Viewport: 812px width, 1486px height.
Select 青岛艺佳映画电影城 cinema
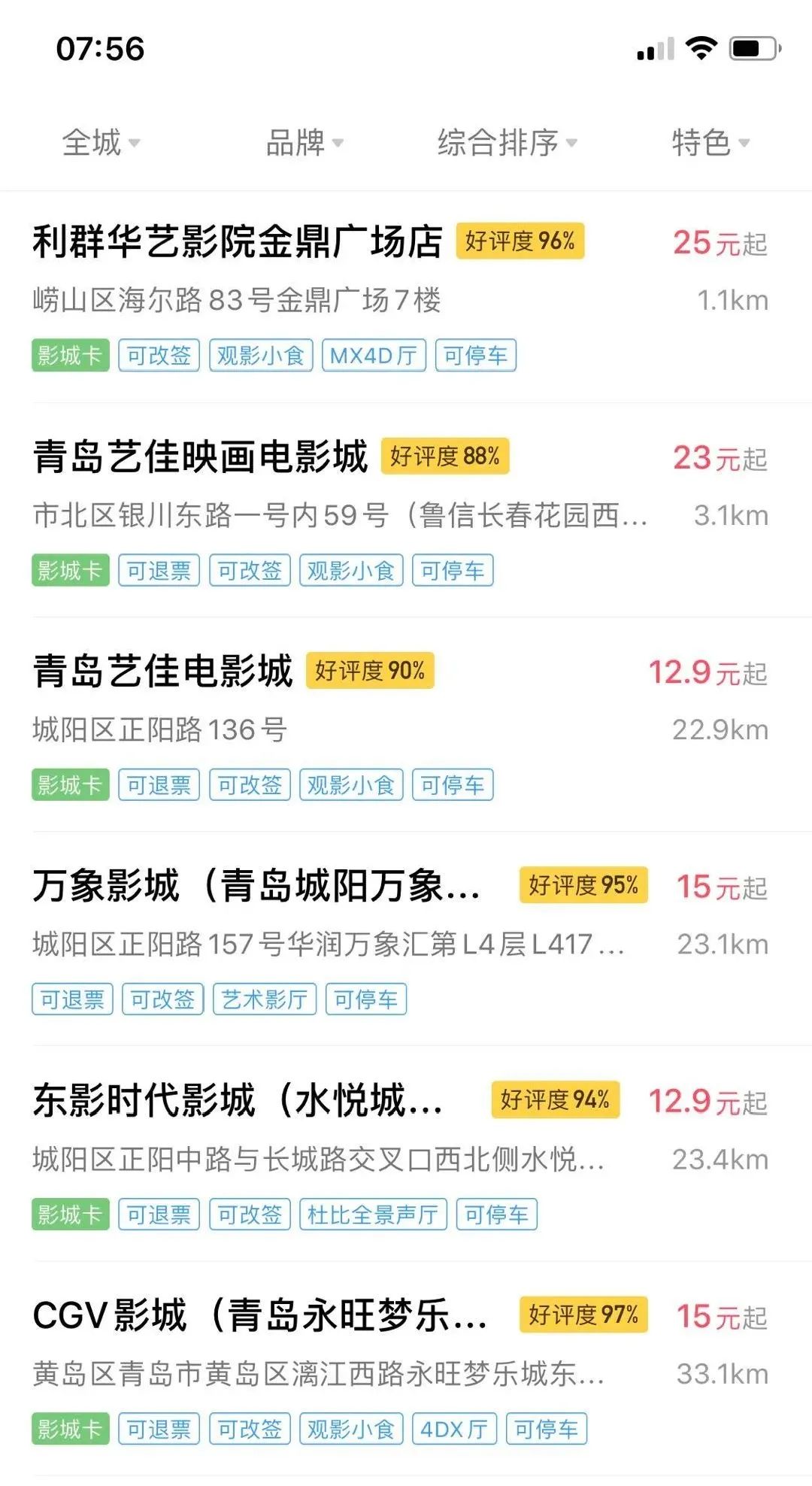[x=406, y=510]
